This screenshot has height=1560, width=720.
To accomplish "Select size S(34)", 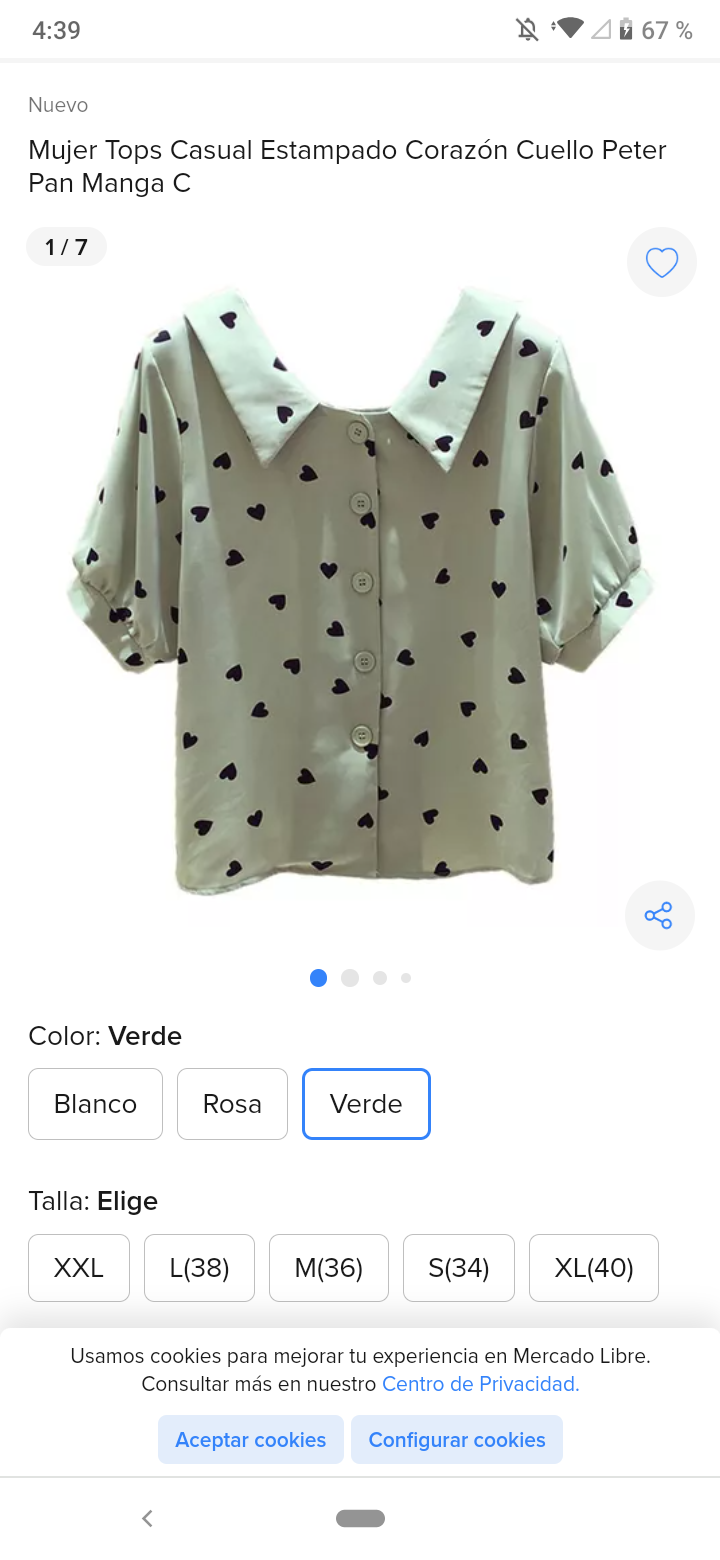I will pyautogui.click(x=458, y=1268).
